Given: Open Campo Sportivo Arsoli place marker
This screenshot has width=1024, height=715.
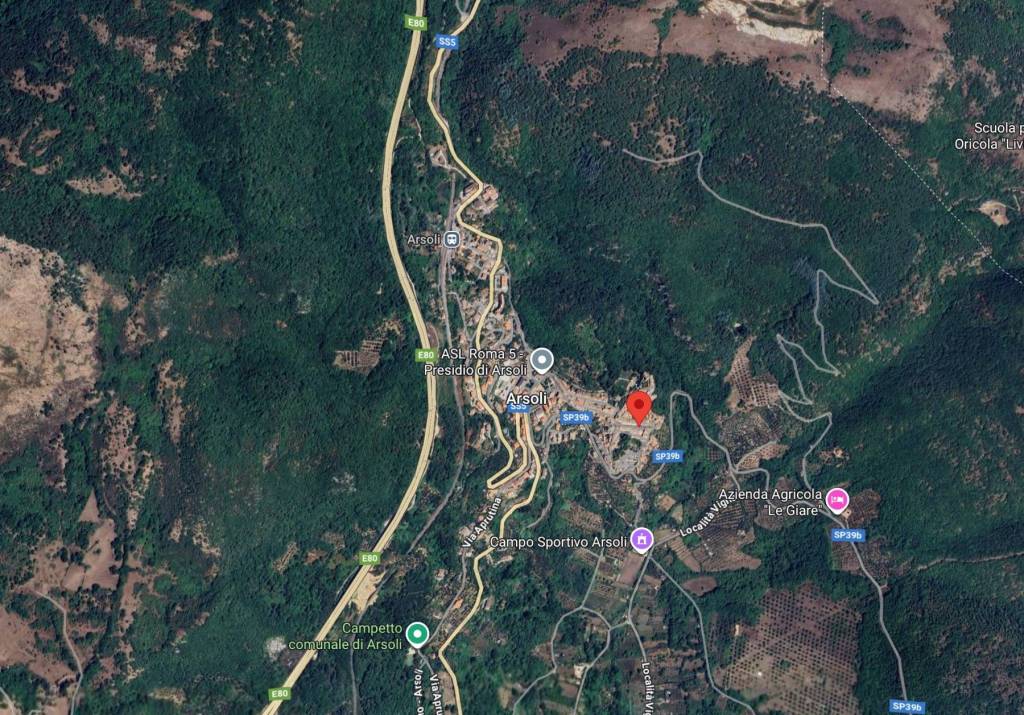Looking at the screenshot, I should click(x=642, y=540).
